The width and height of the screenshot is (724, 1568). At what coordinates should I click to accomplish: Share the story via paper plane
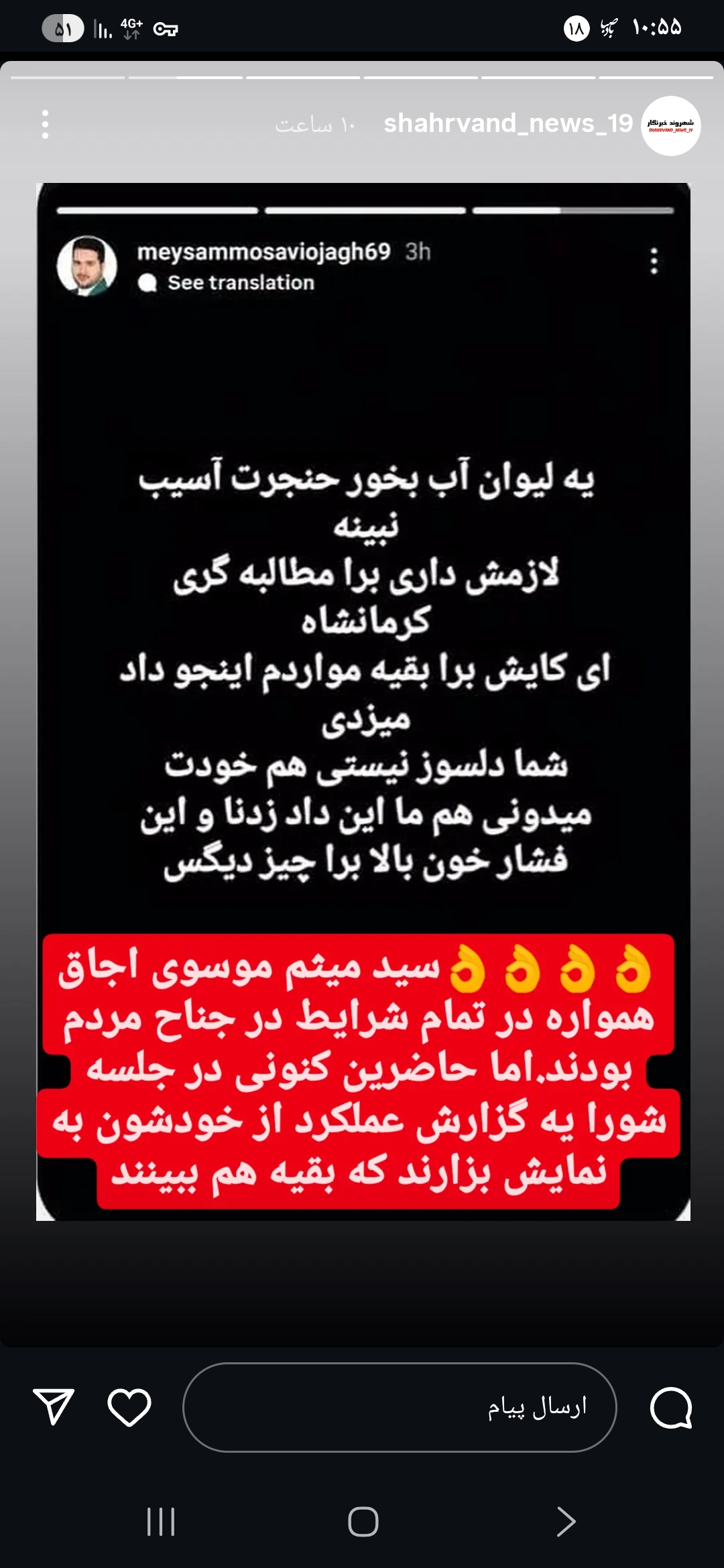(x=54, y=1406)
